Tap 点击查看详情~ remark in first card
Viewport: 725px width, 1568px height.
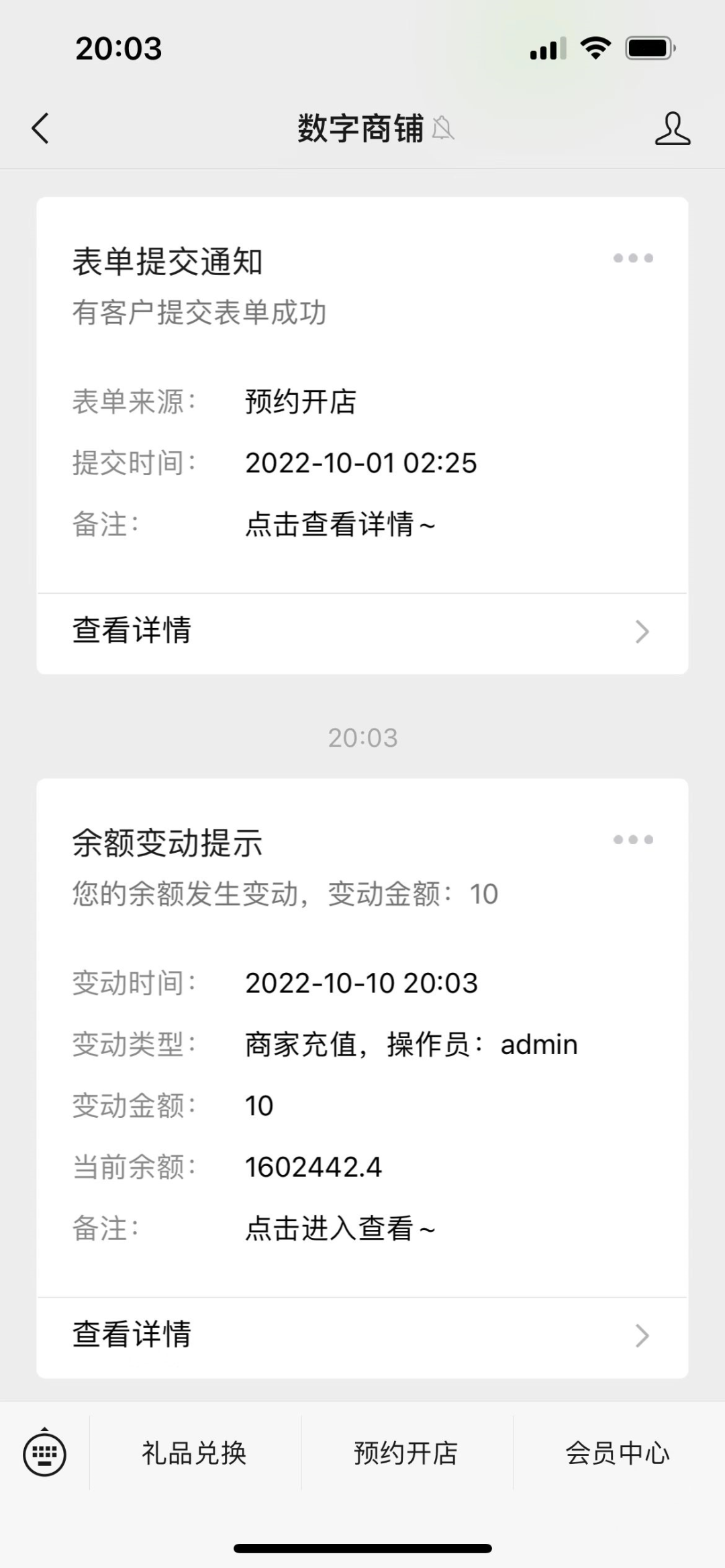340,526
